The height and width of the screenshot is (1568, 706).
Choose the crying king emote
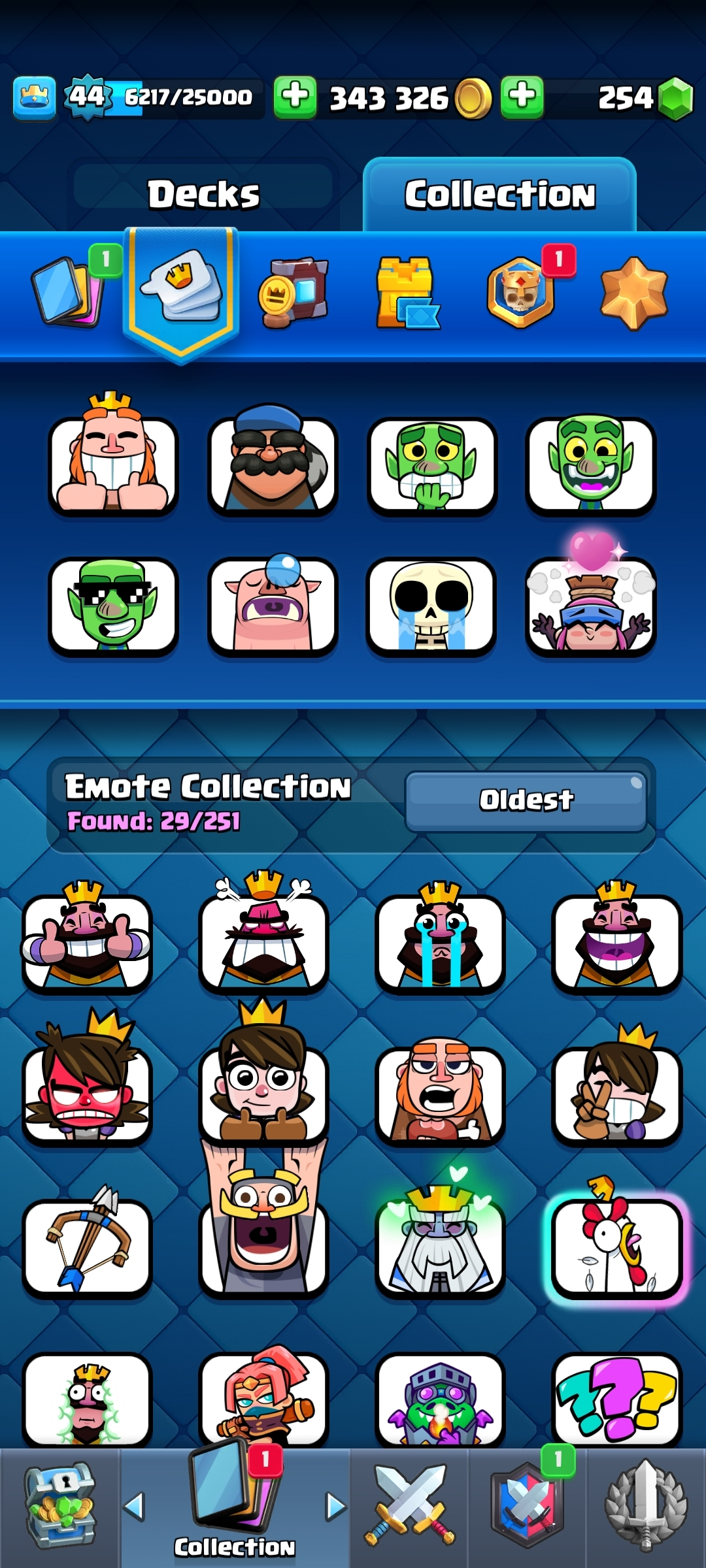[x=440, y=941]
